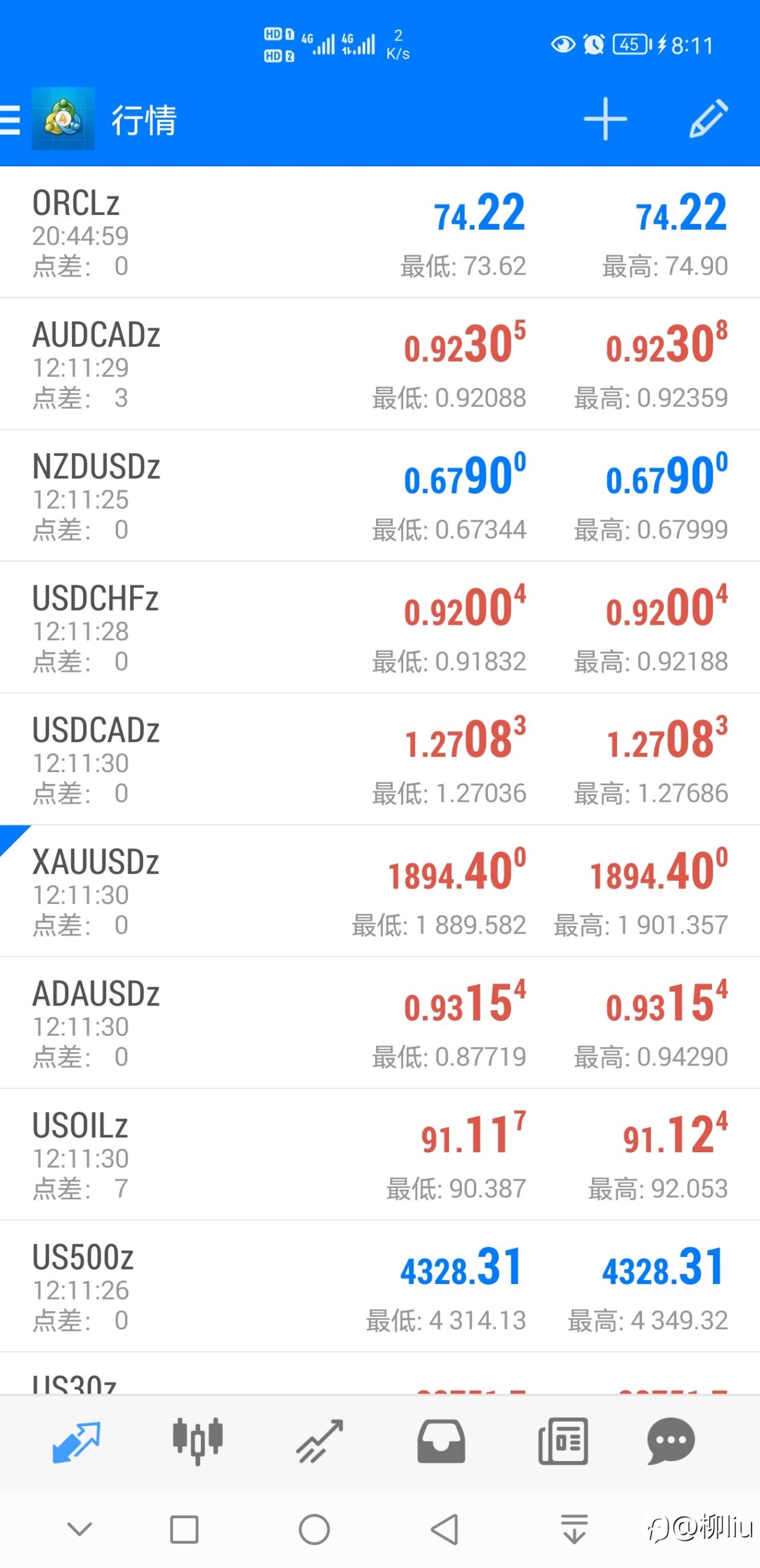This screenshot has width=760, height=1568.
Task: Switch to the candlestick chart tab
Action: pyautogui.click(x=198, y=1441)
